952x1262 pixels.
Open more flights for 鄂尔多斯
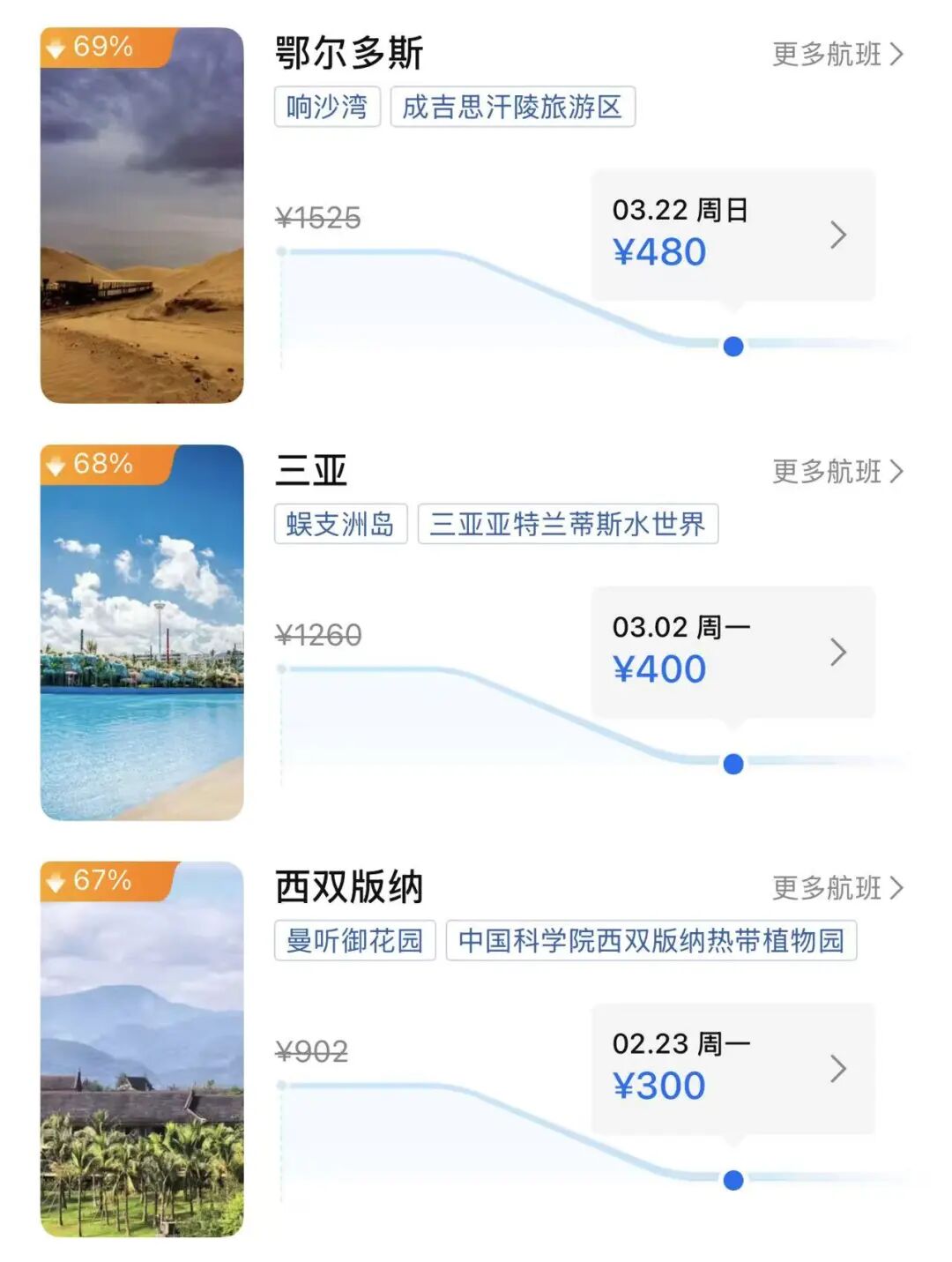[x=837, y=55]
